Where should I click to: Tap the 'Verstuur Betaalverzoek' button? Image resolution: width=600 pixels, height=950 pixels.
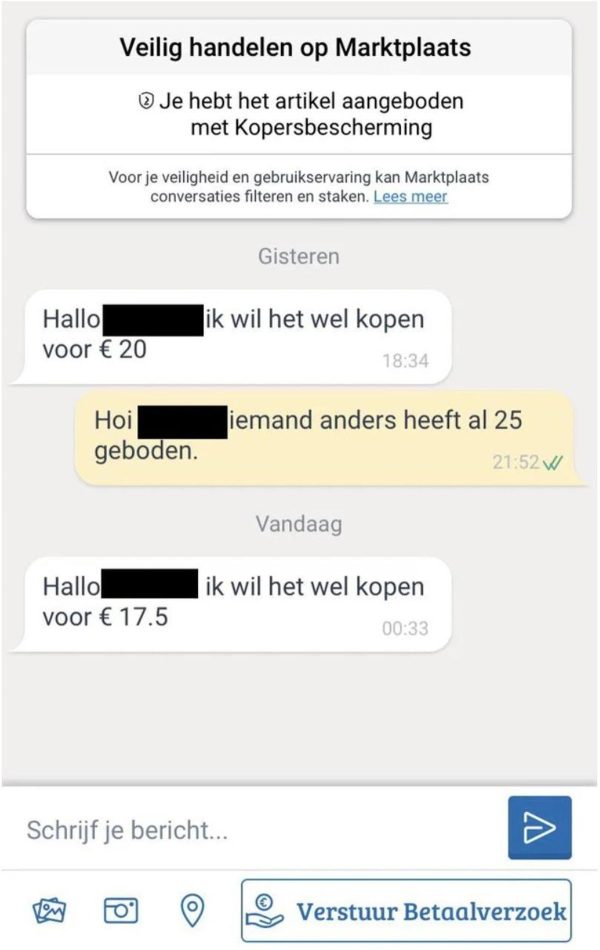point(406,910)
